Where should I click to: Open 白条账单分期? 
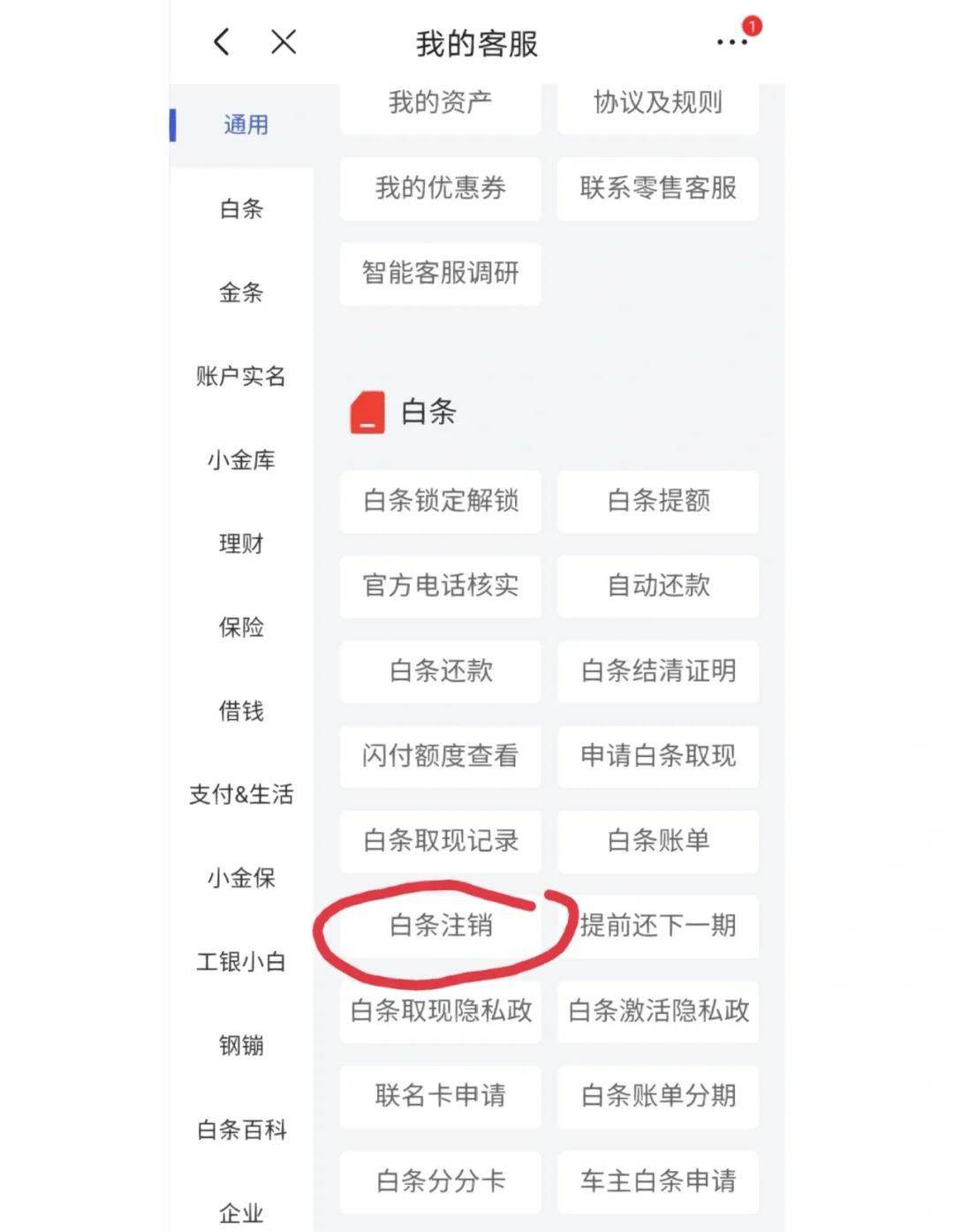[658, 1095]
